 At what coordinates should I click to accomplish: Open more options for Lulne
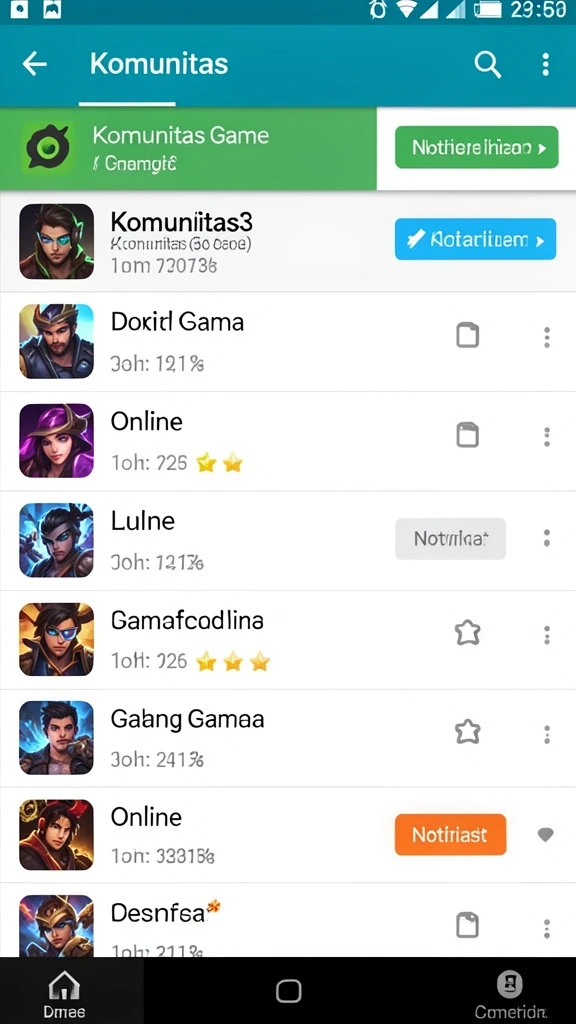[547, 537]
